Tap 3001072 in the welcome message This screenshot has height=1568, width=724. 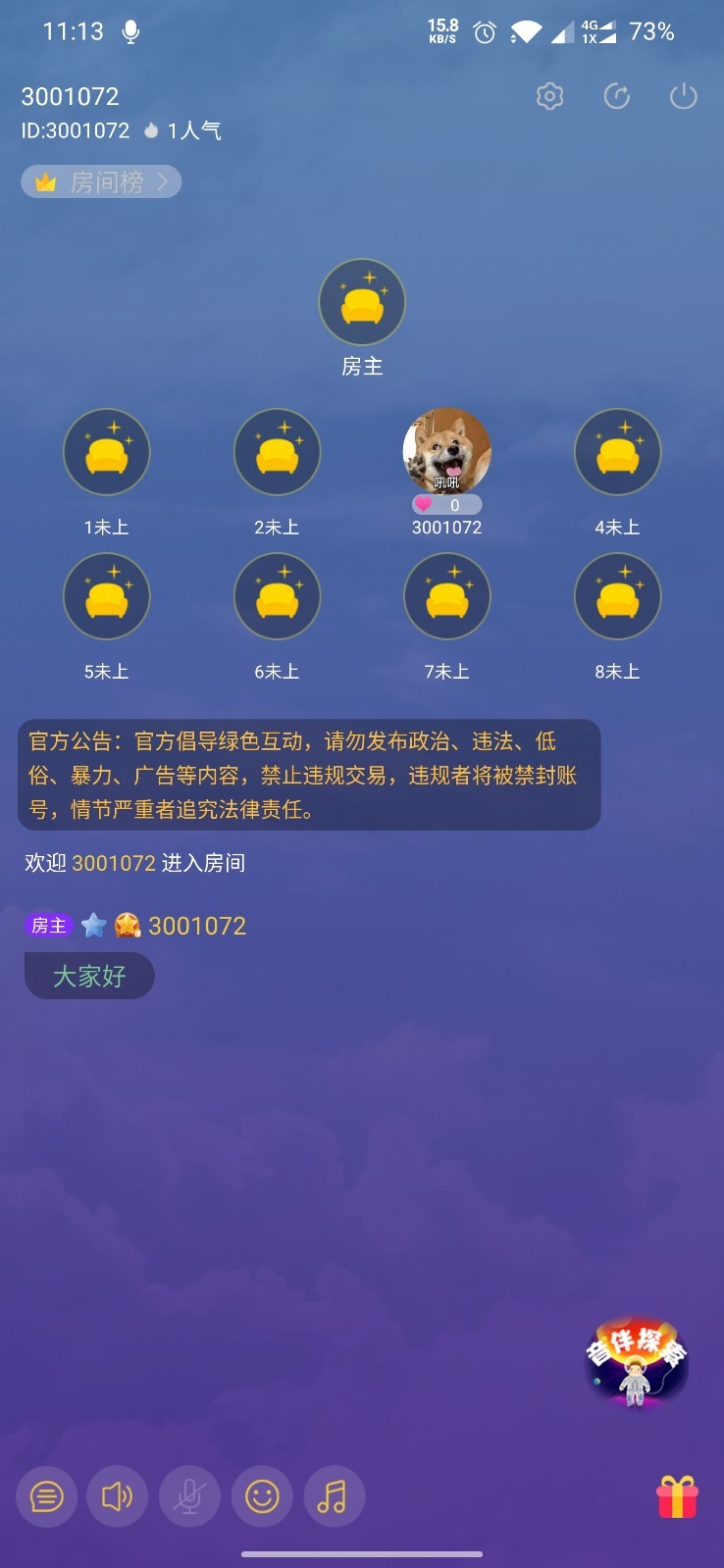pos(111,863)
